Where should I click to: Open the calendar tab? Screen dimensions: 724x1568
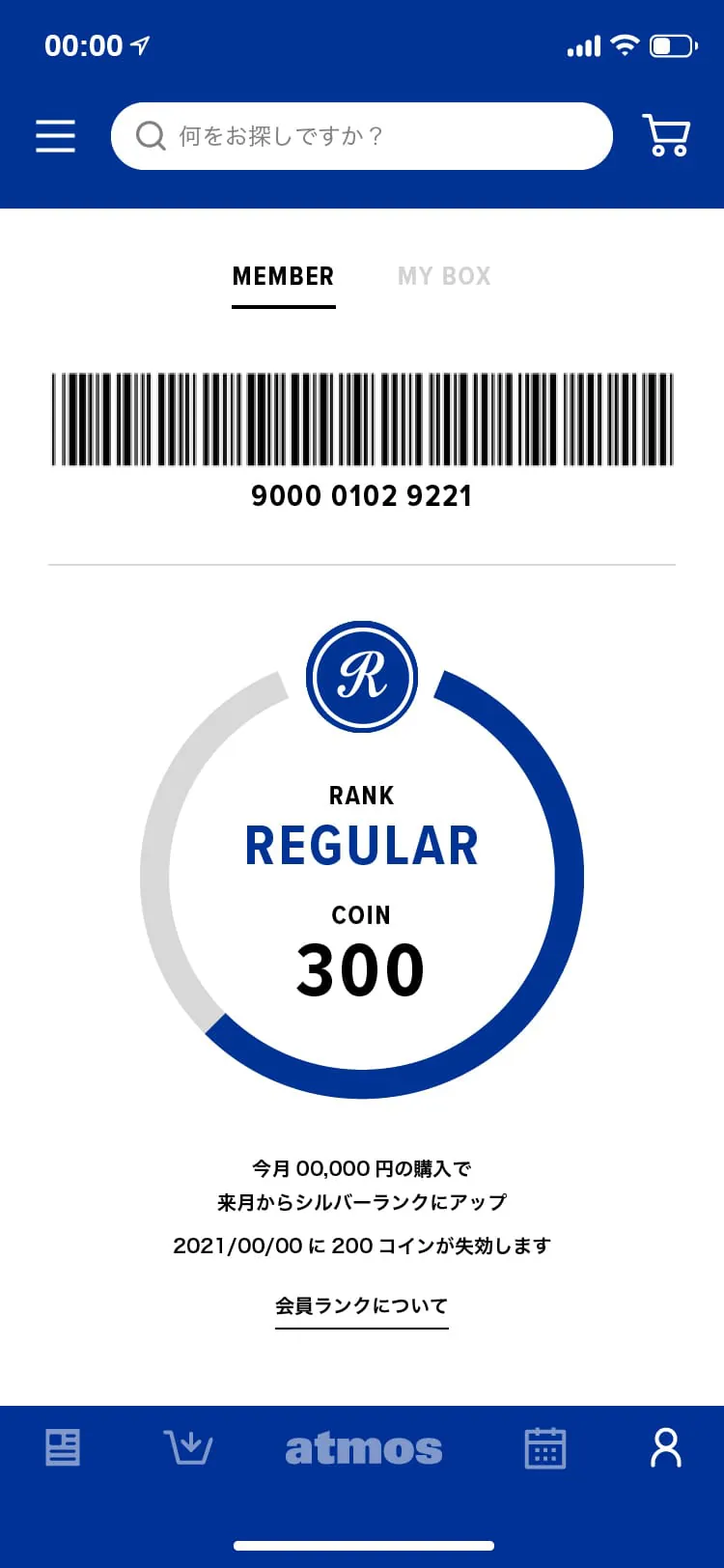point(544,1448)
